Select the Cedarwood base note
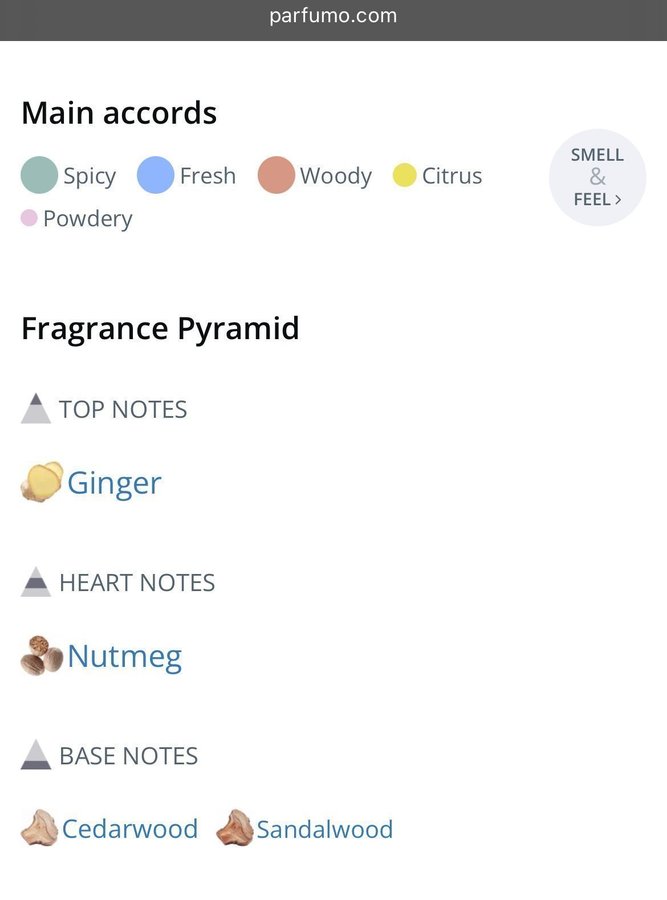The width and height of the screenshot is (667, 900). coord(129,829)
